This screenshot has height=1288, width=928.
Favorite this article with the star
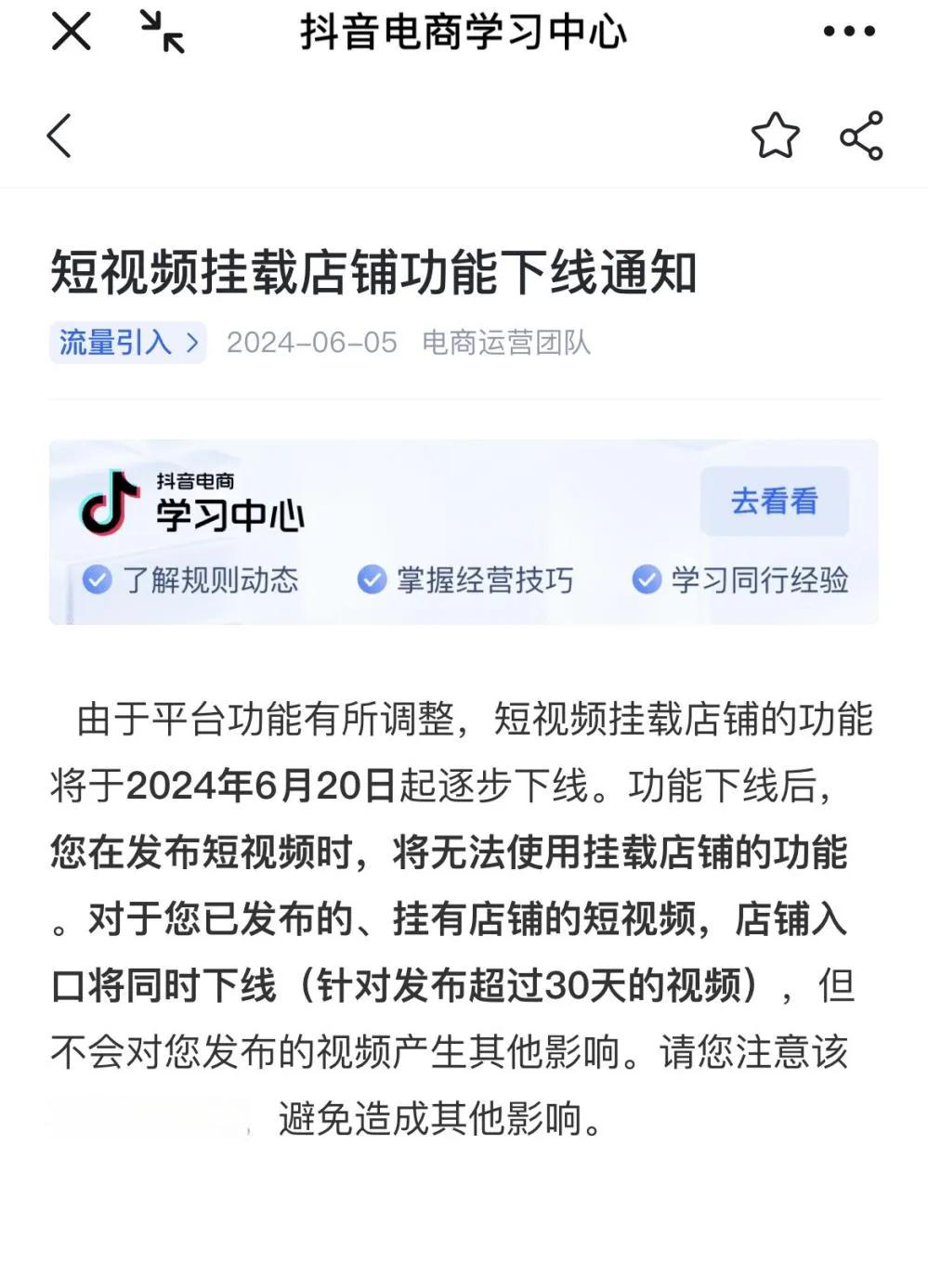point(775,137)
